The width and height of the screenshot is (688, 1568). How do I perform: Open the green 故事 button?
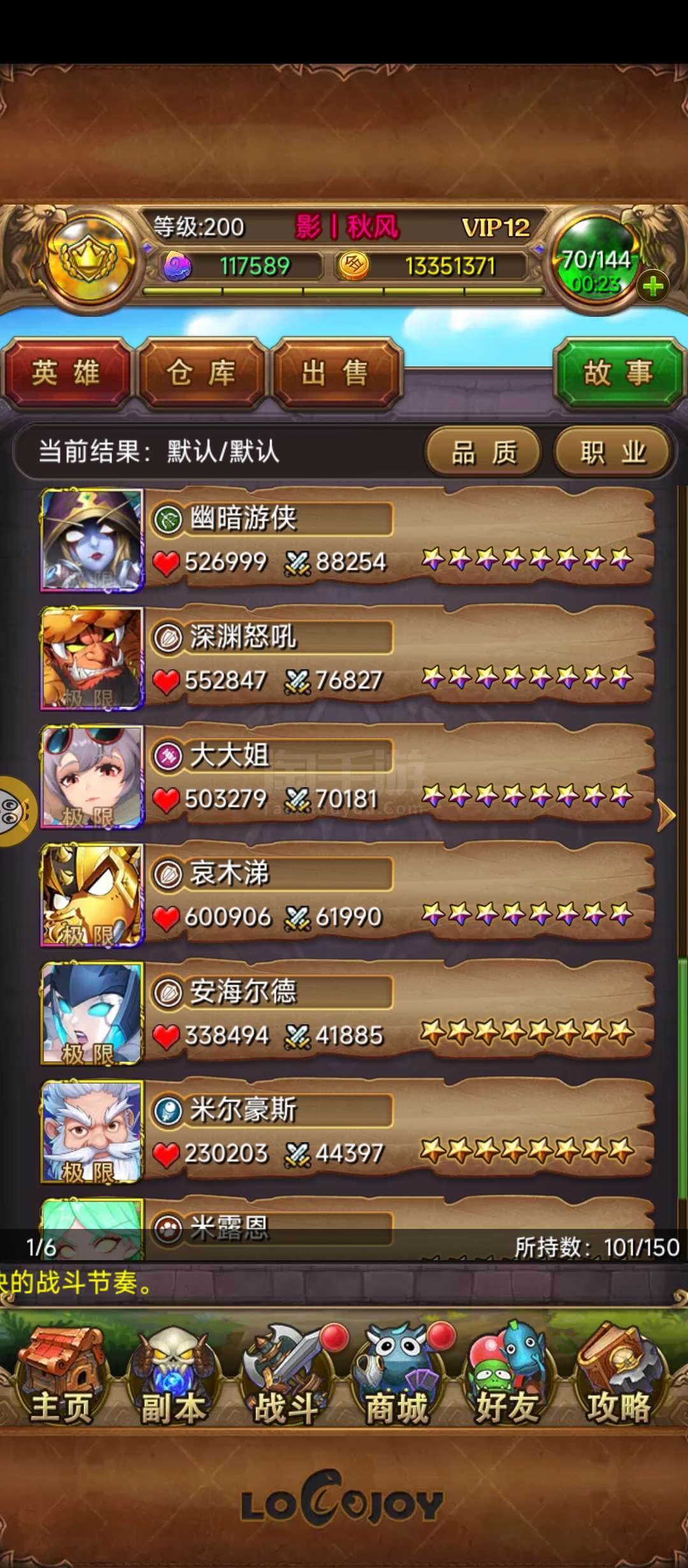click(619, 374)
